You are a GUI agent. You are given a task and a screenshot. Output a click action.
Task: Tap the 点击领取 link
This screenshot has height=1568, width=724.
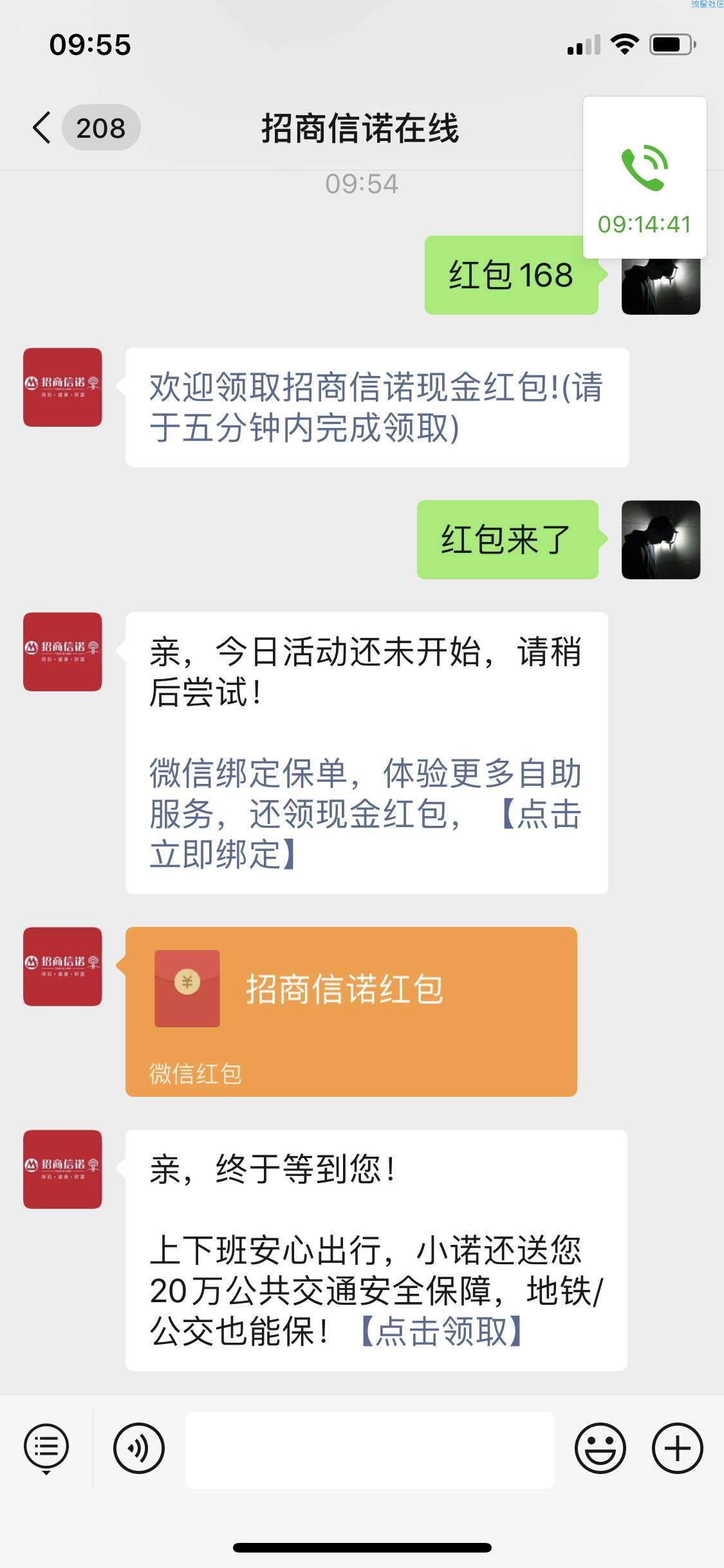[442, 1331]
